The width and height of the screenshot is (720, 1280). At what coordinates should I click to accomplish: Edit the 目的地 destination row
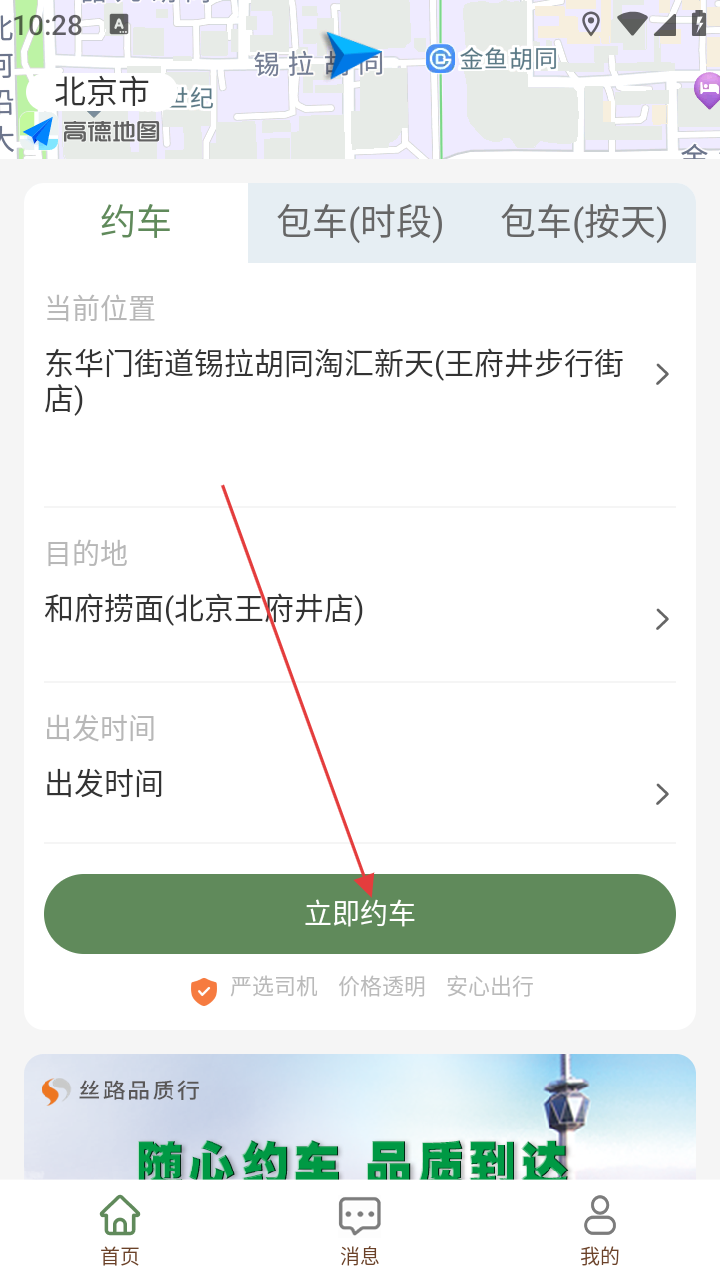(359, 610)
